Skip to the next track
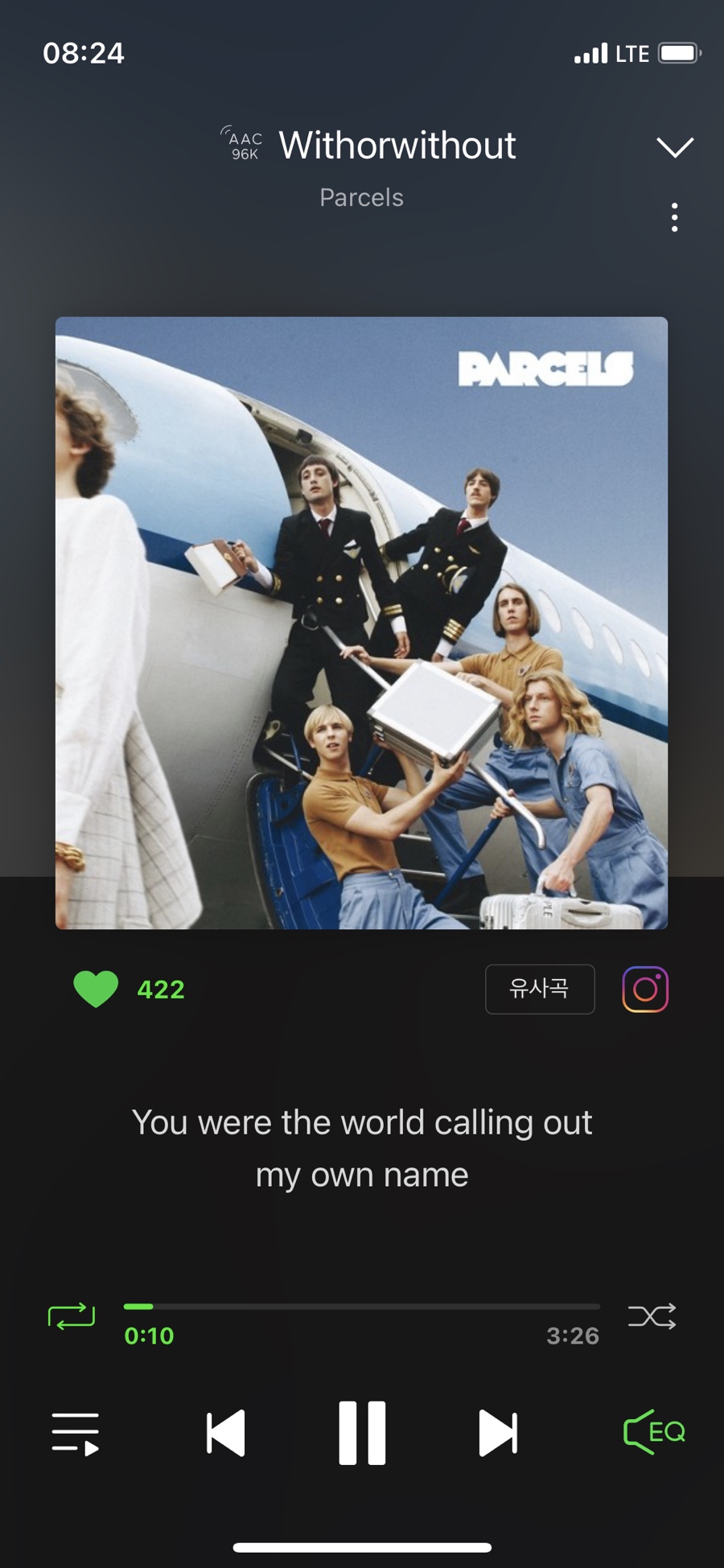Image resolution: width=724 pixels, height=1568 pixels. pos(498,1434)
